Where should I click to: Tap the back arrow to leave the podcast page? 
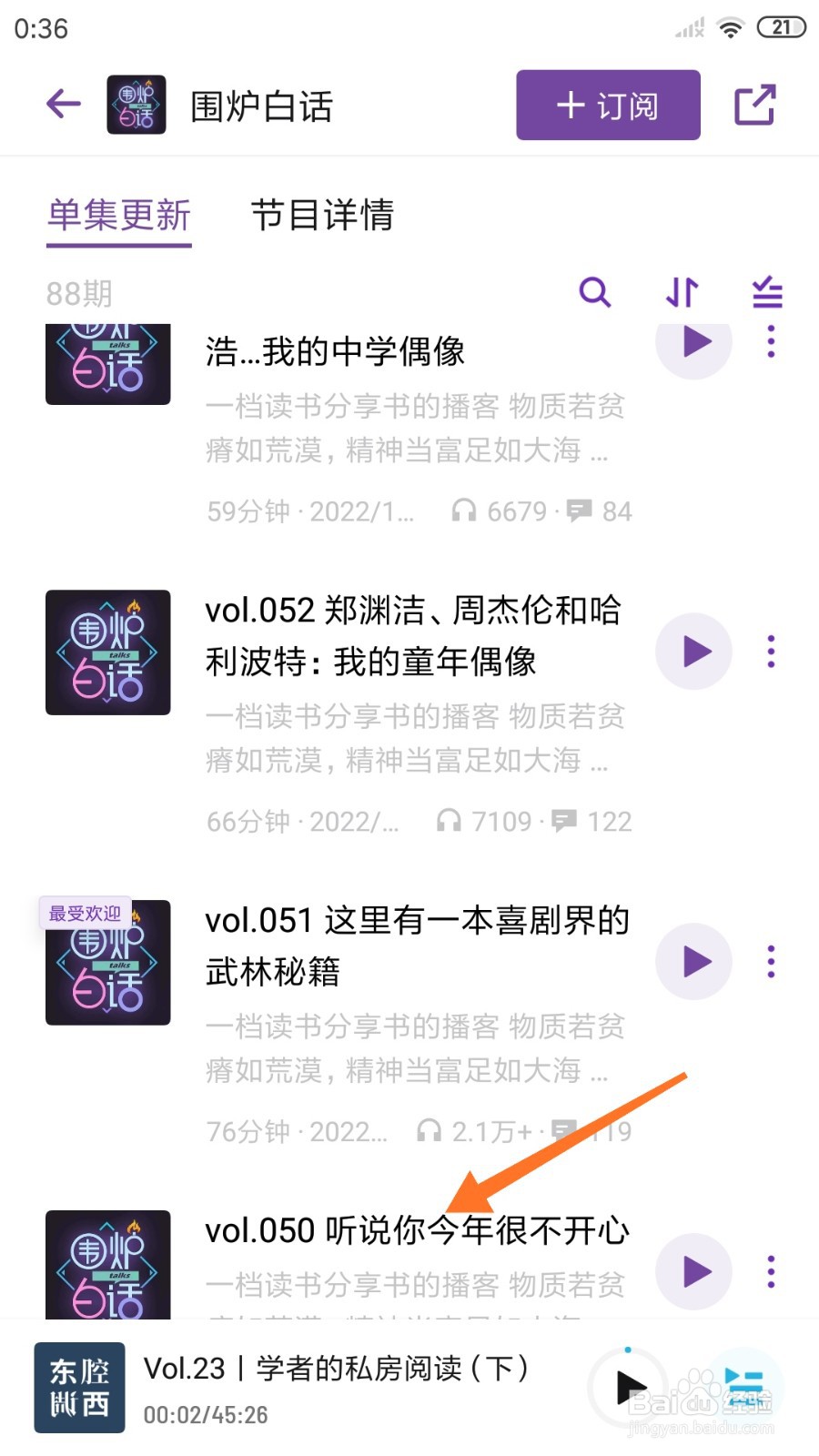(x=62, y=103)
